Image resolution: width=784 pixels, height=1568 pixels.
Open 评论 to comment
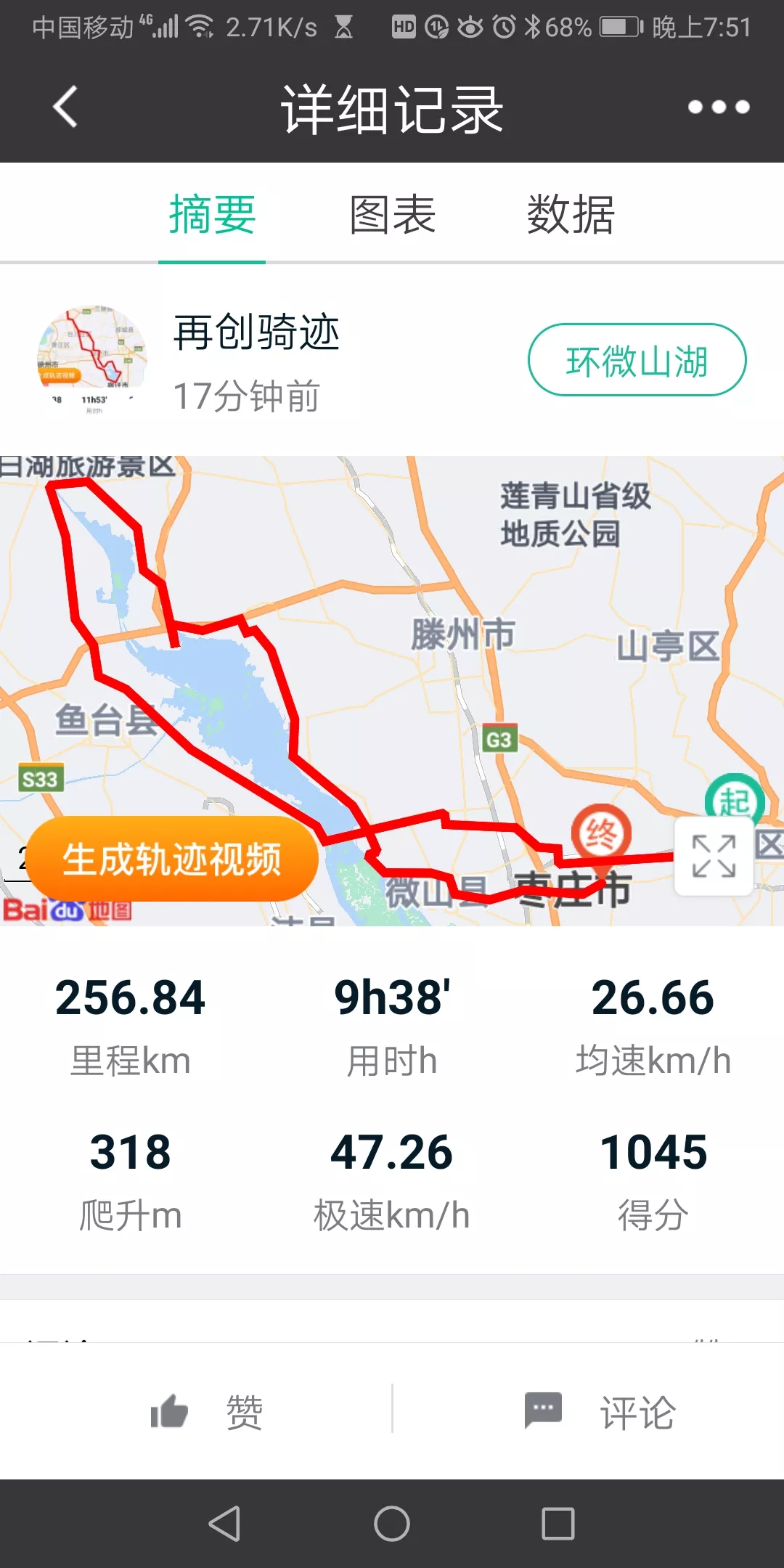(600, 1412)
